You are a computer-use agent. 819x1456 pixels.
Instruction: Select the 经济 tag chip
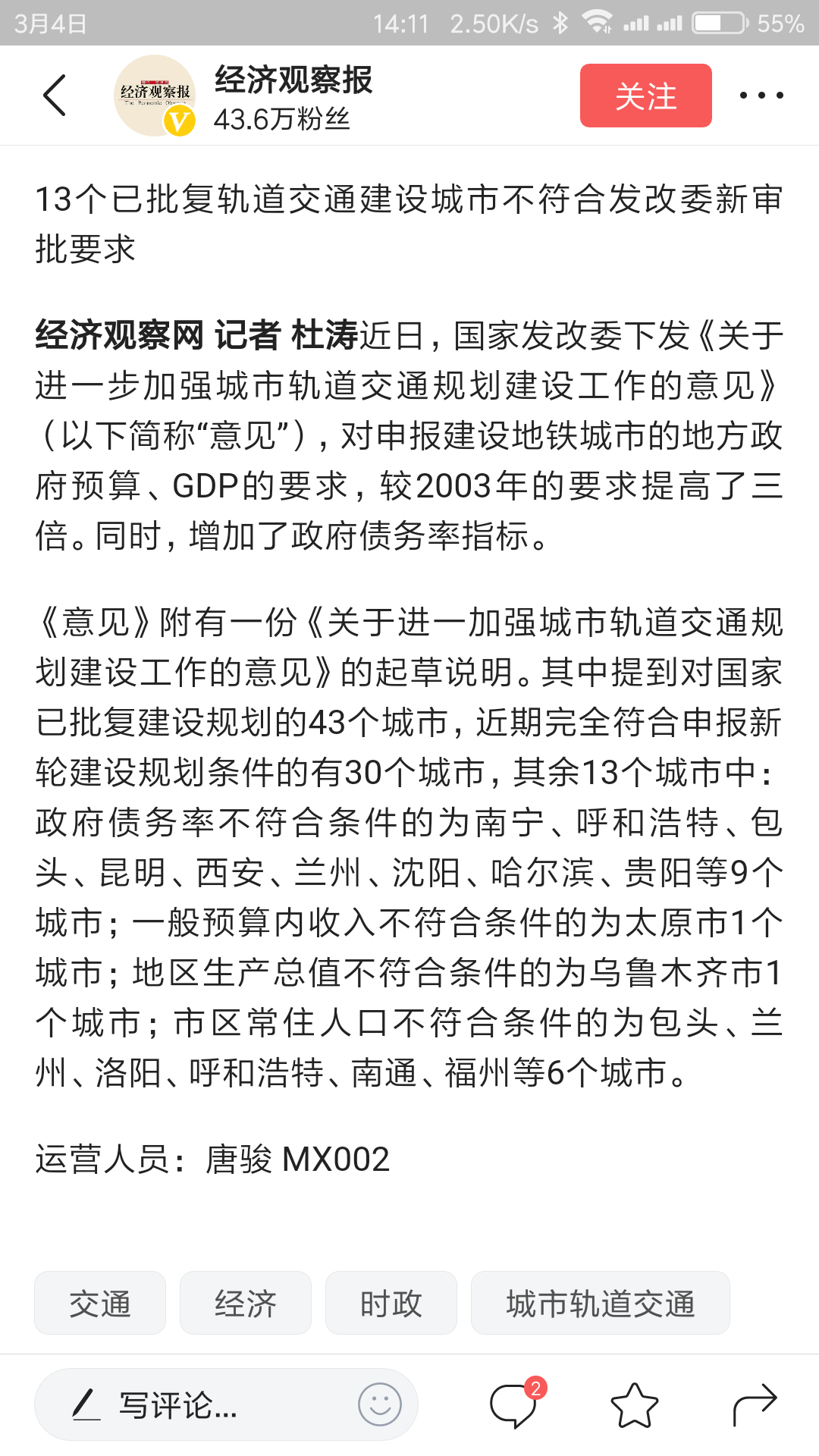(x=246, y=1303)
